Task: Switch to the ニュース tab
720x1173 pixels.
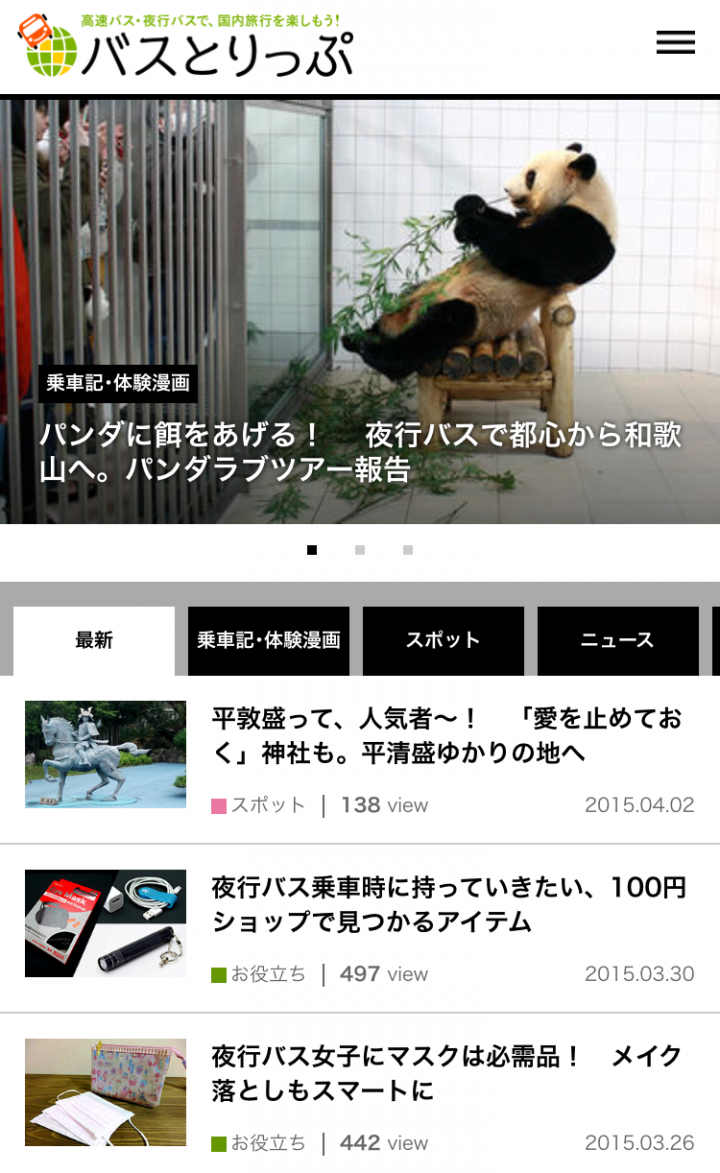Action: (x=617, y=640)
